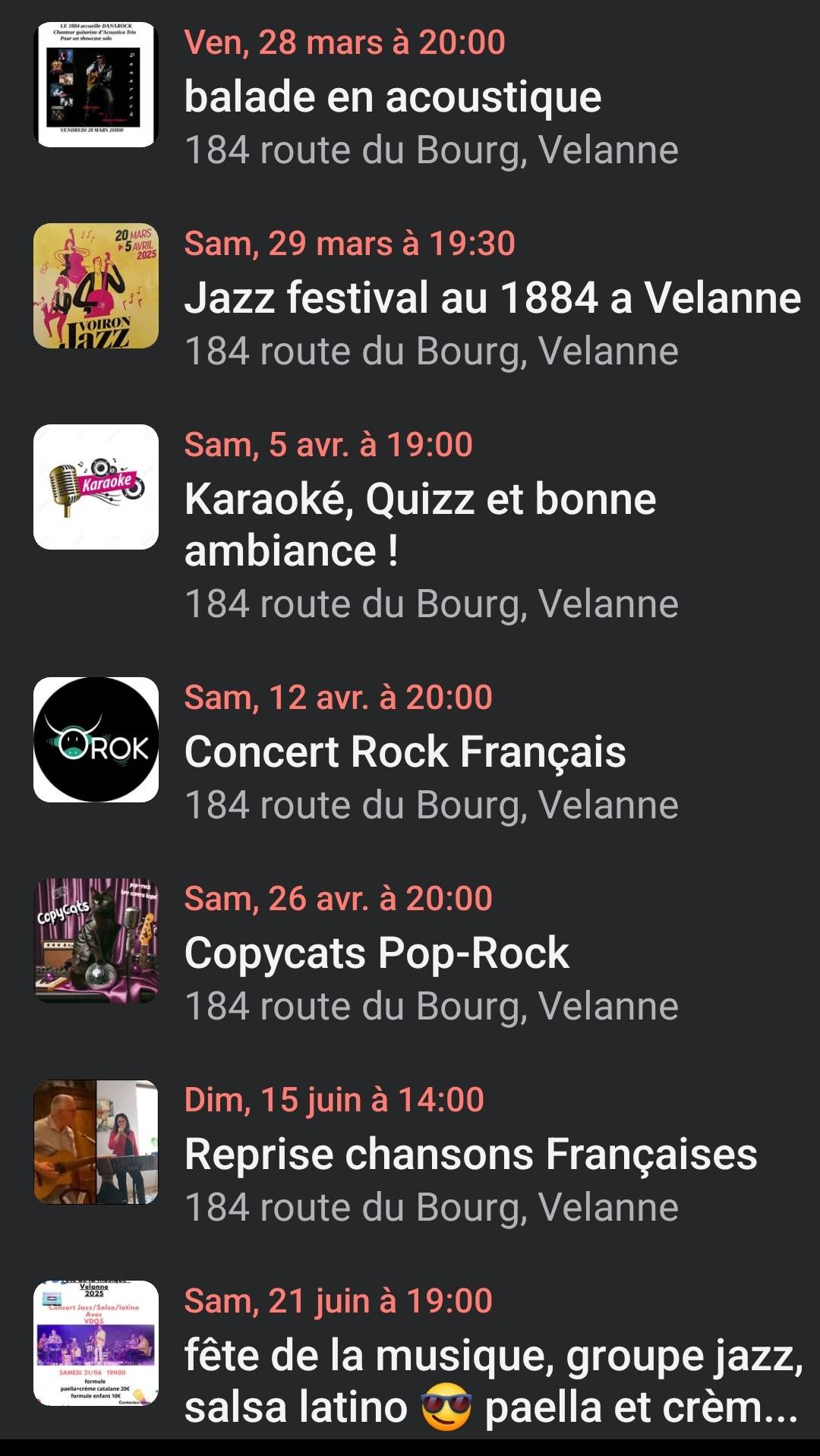
Task: Select the Concert Rock Français event
Action: tap(405, 752)
